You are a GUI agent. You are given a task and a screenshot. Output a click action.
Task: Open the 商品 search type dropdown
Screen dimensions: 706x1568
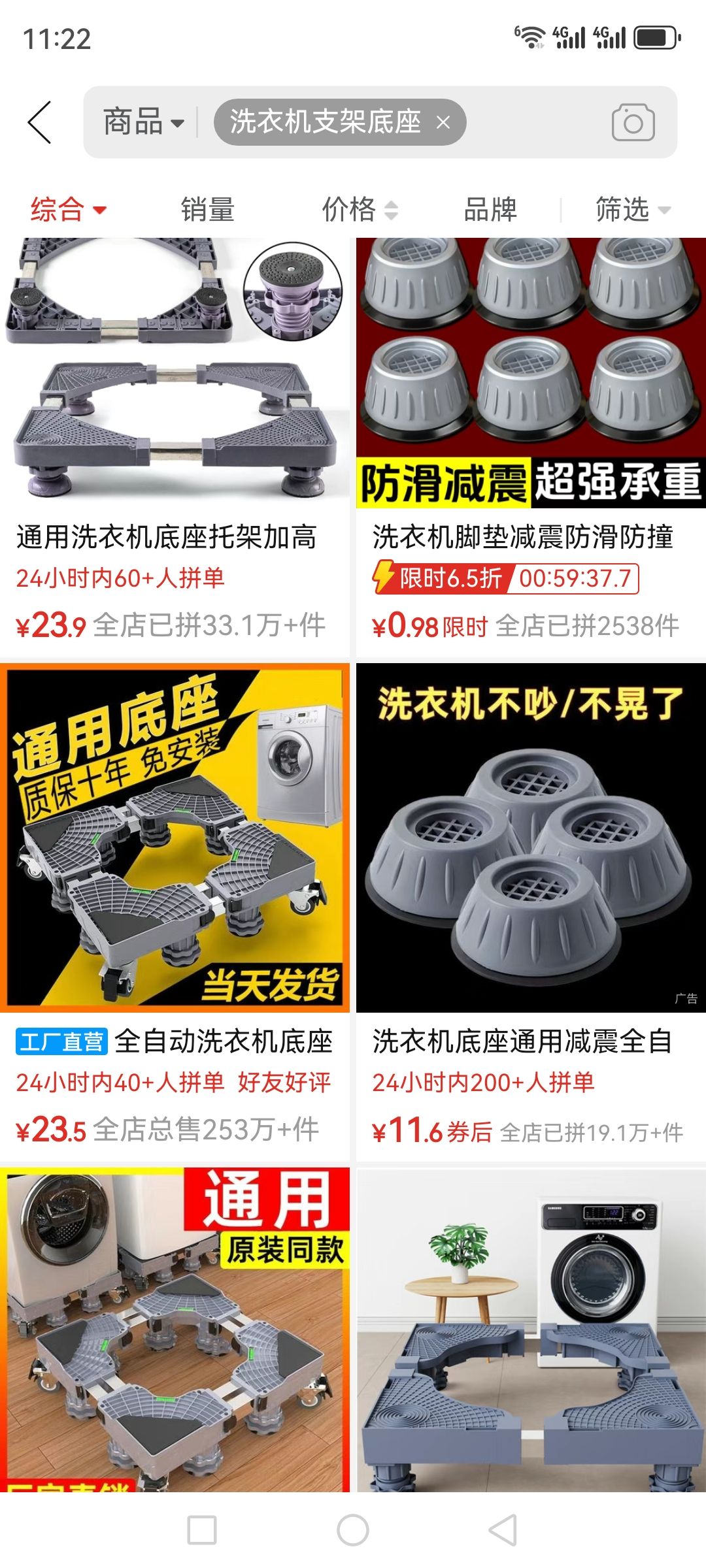pos(143,122)
